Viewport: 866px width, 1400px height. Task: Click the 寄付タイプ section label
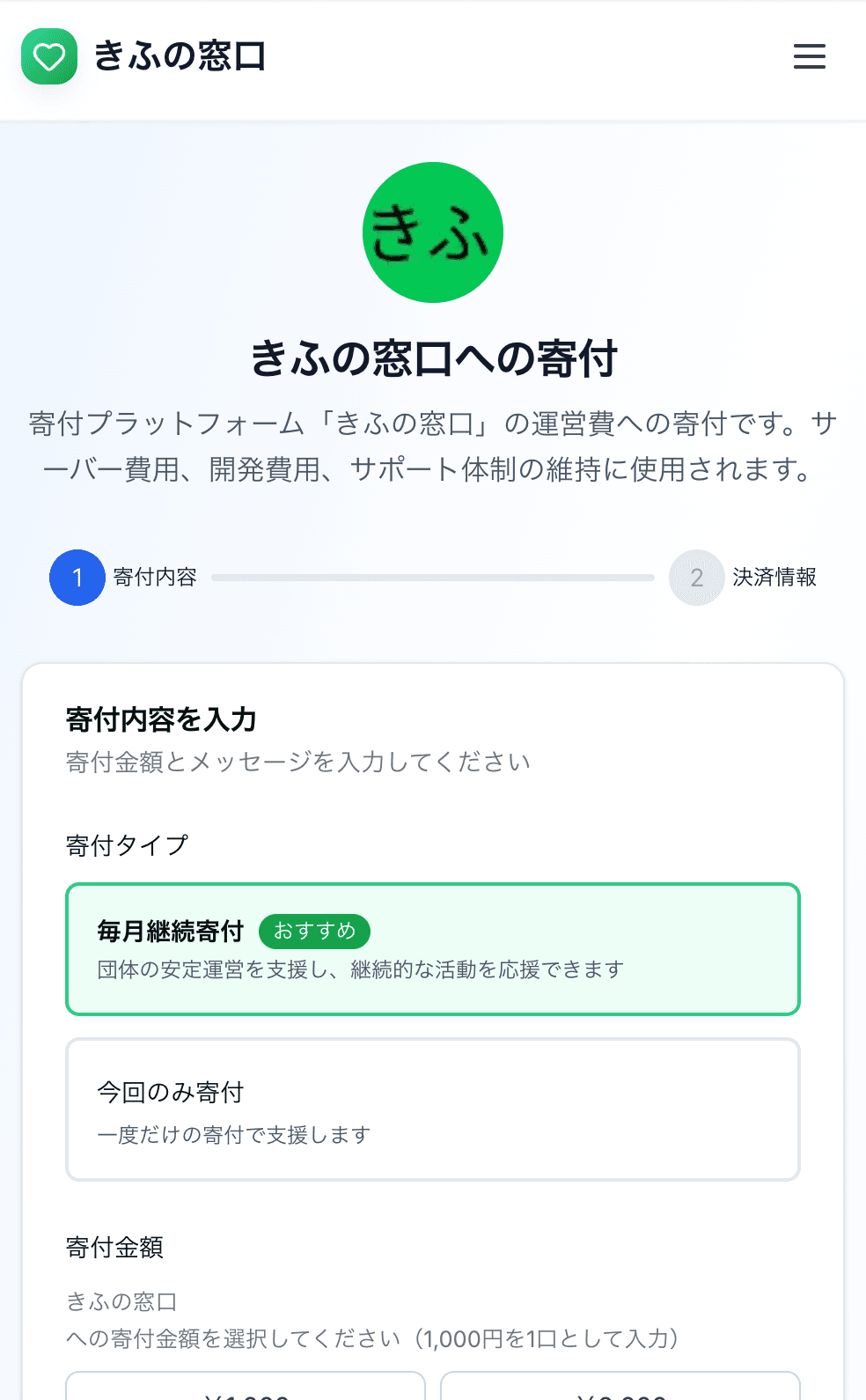(124, 844)
